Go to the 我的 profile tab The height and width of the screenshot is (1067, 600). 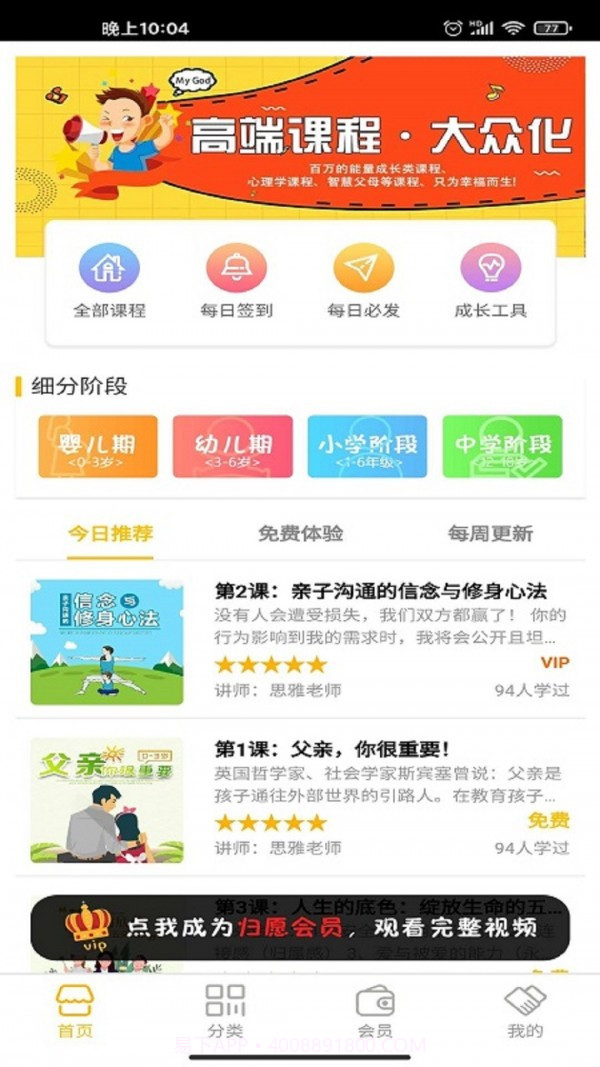click(x=525, y=1010)
